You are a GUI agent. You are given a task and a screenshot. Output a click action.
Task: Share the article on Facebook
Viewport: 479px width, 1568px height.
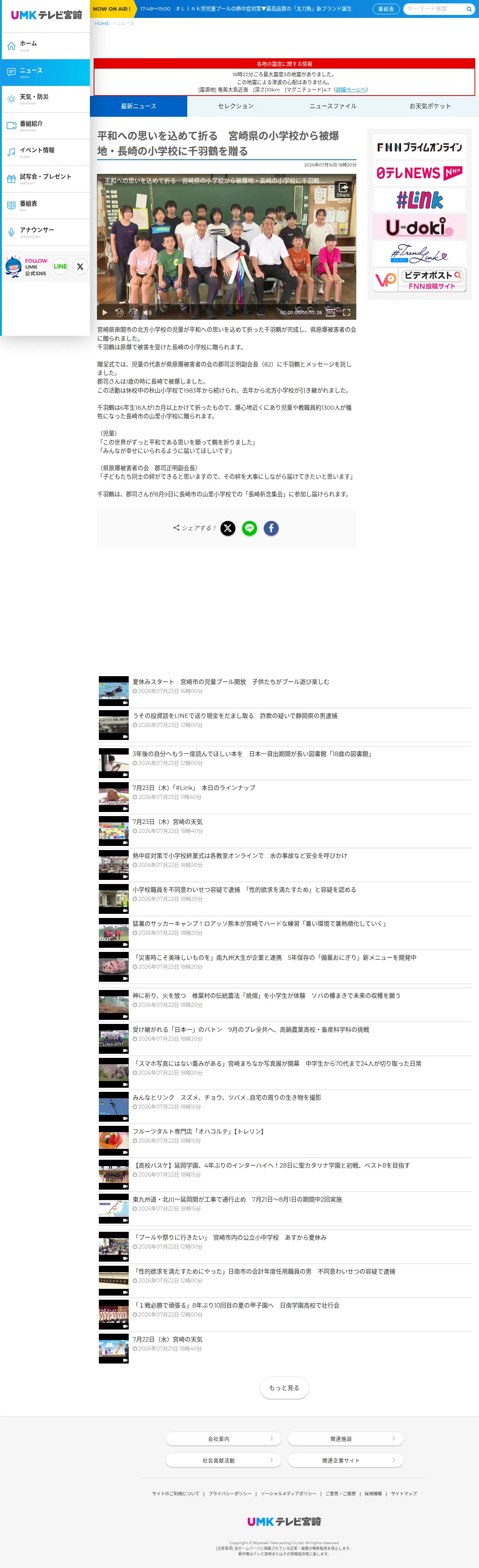click(271, 528)
